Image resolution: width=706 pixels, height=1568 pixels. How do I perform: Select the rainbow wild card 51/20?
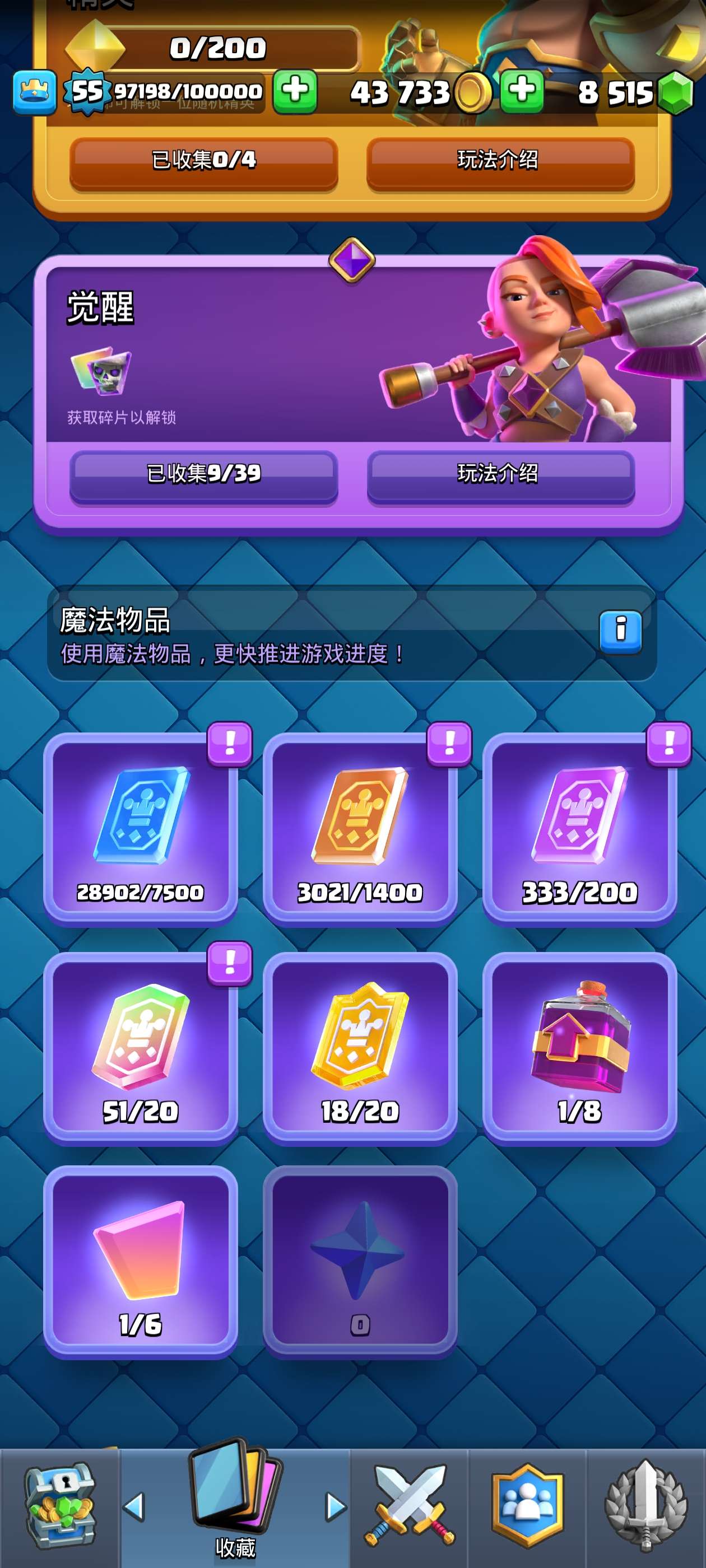[x=141, y=1047]
